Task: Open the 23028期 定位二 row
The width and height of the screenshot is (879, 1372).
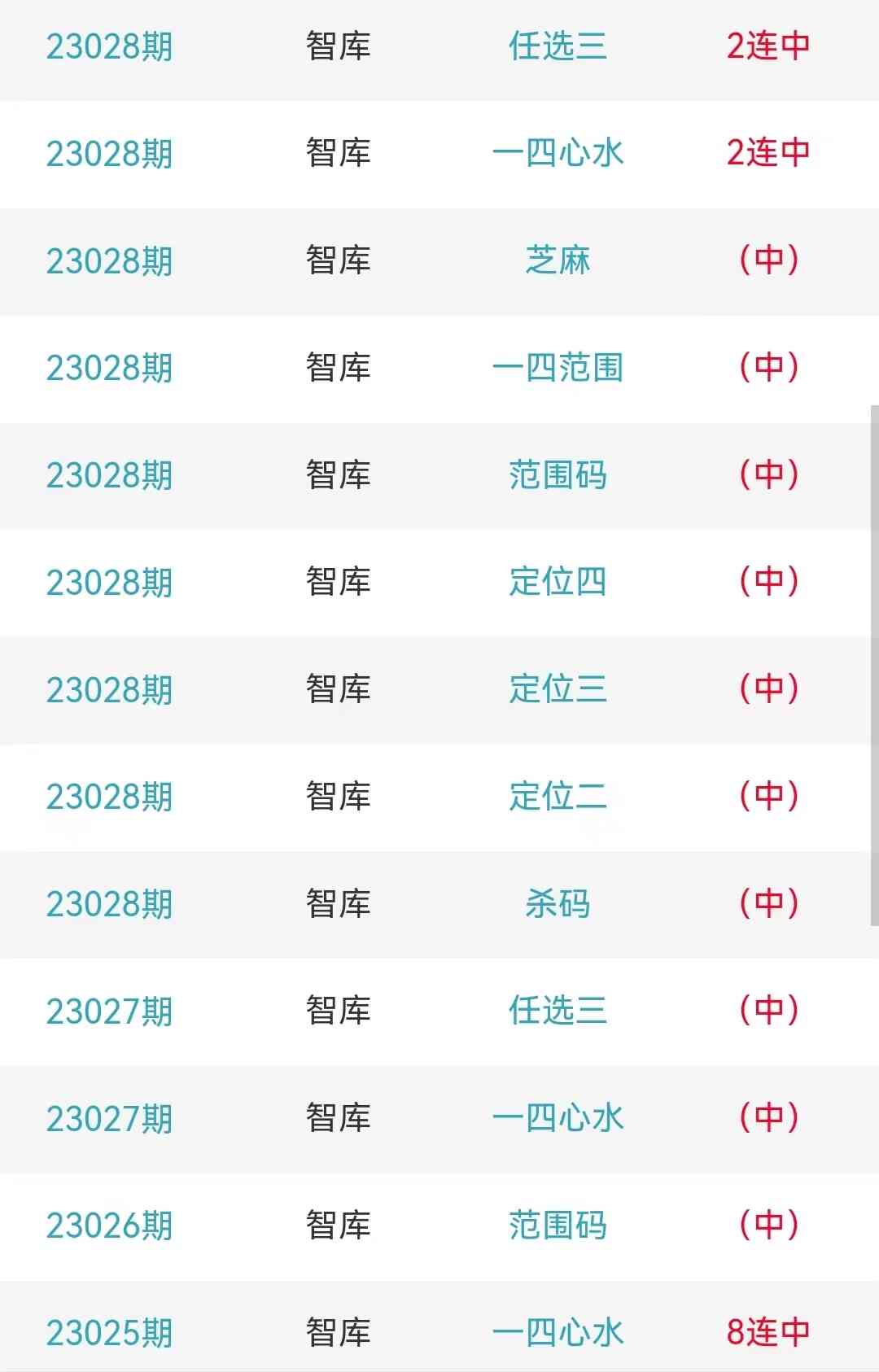Action: (558, 796)
